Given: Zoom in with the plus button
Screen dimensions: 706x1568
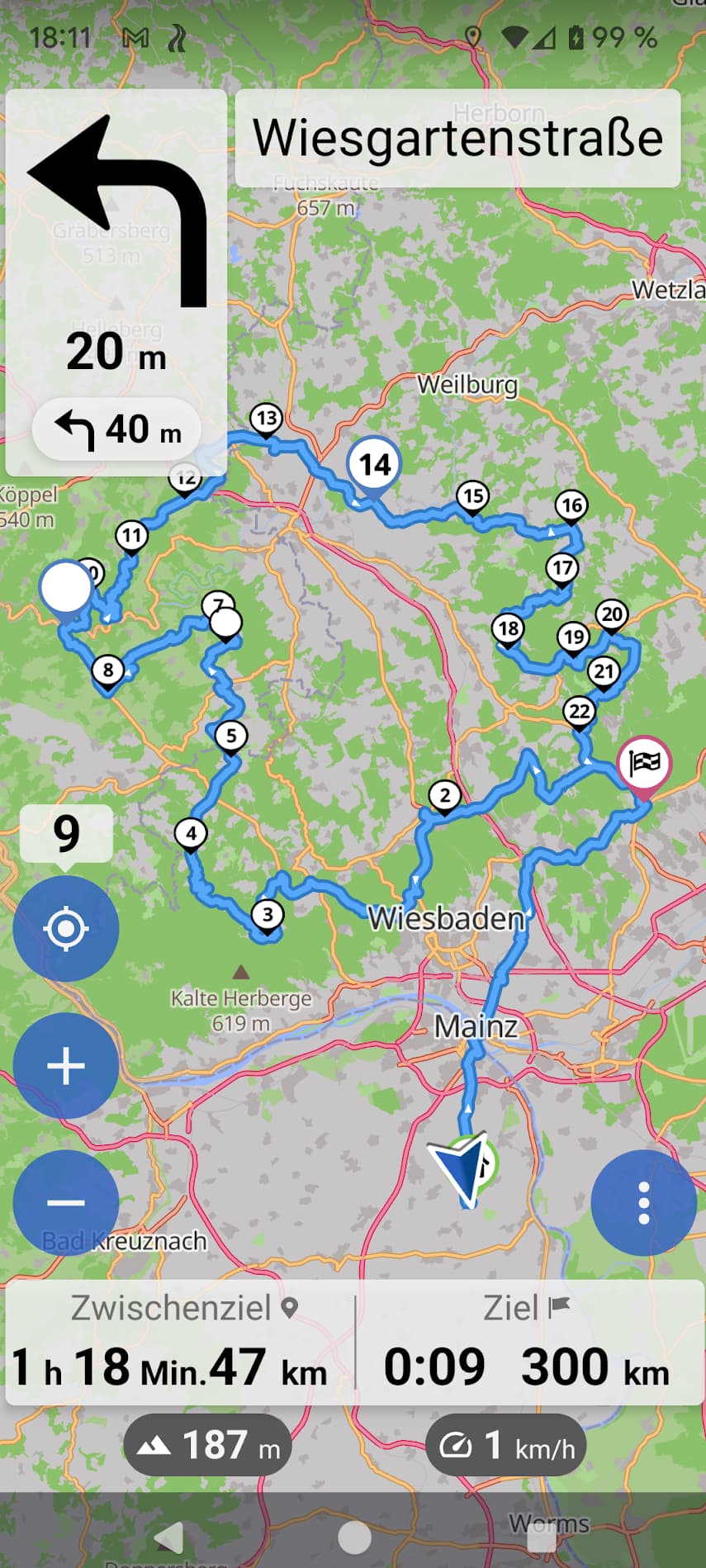Looking at the screenshot, I should 66,1065.
